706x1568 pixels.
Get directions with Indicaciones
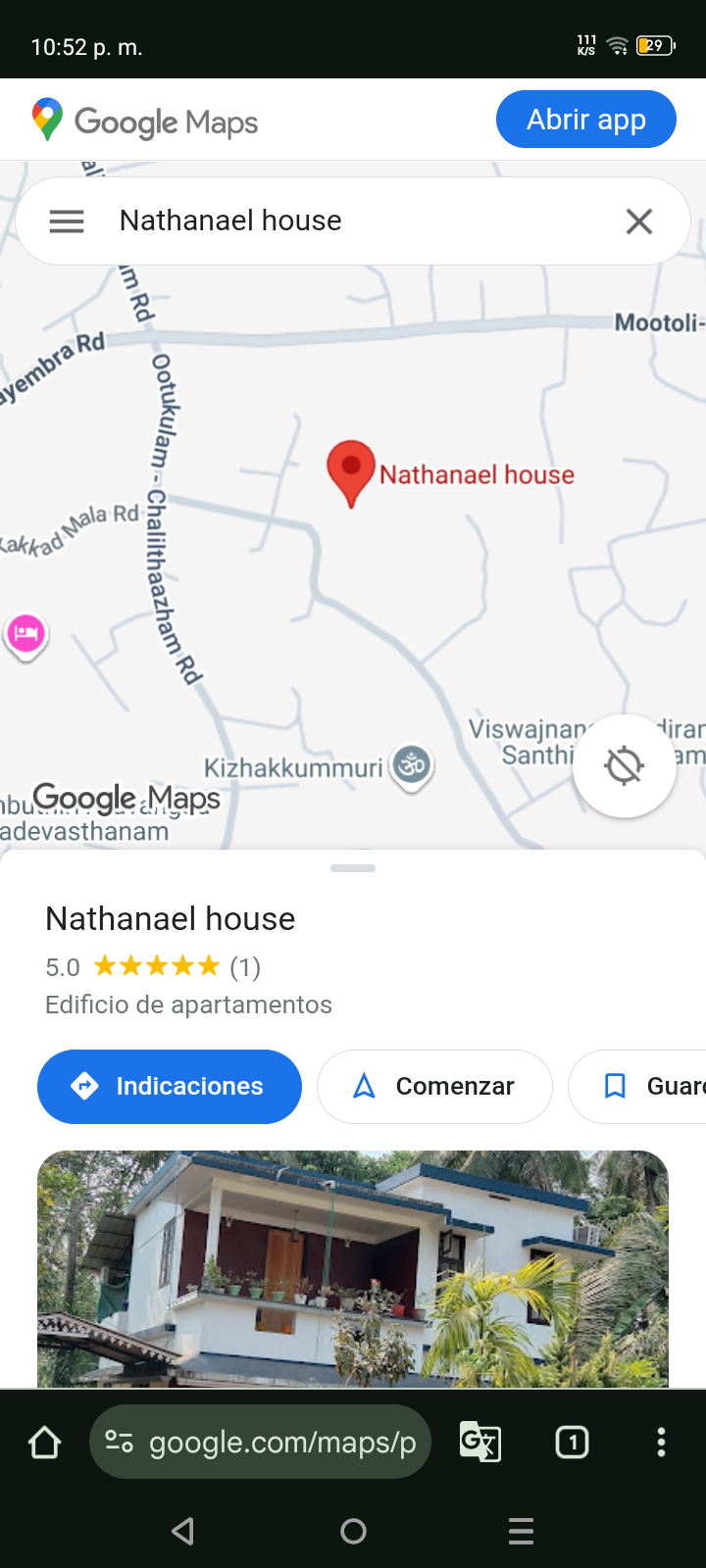pos(169,1086)
